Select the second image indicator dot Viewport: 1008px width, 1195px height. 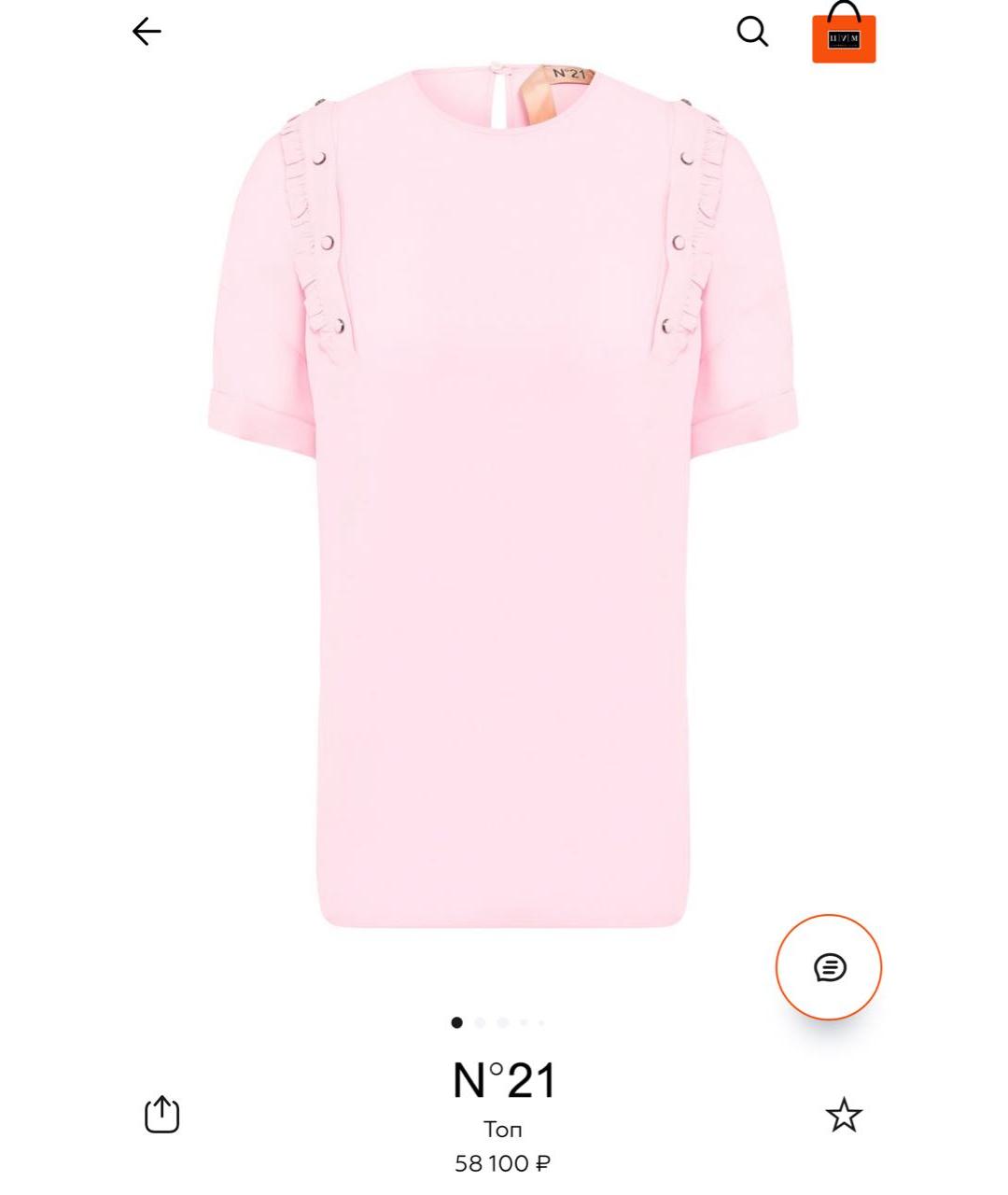(x=480, y=1022)
